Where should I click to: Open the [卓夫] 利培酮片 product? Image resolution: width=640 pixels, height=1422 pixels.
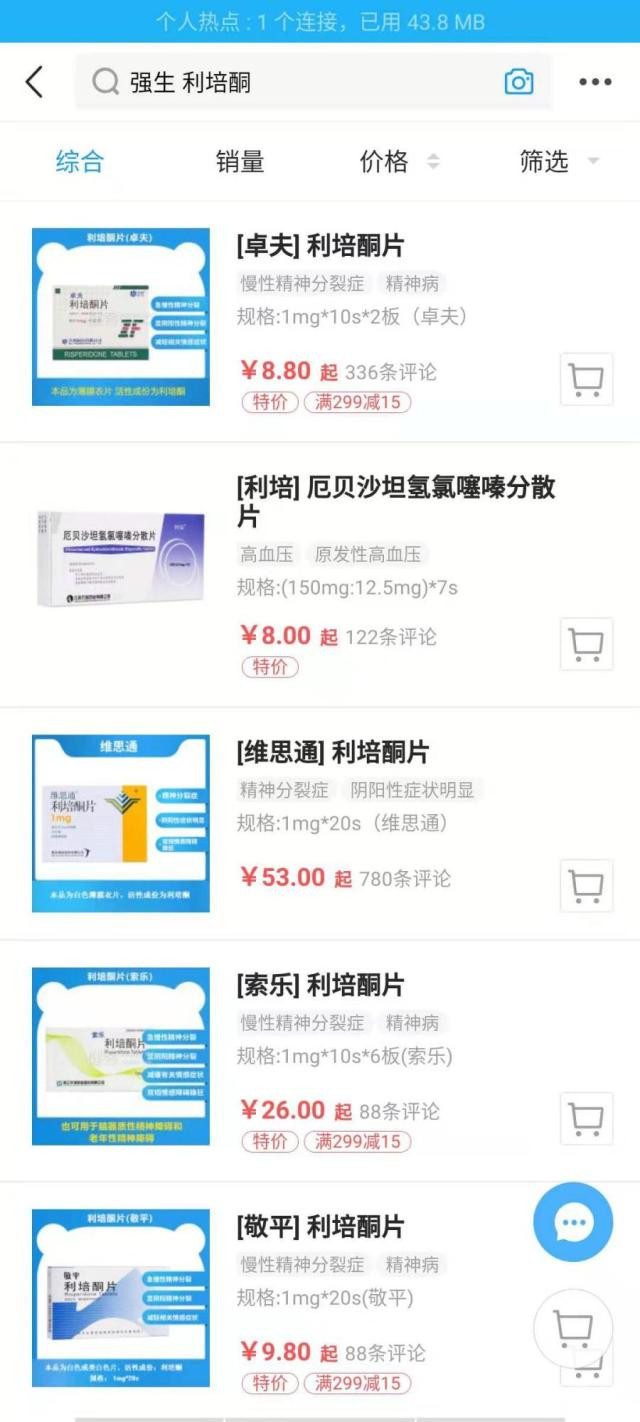[320, 245]
